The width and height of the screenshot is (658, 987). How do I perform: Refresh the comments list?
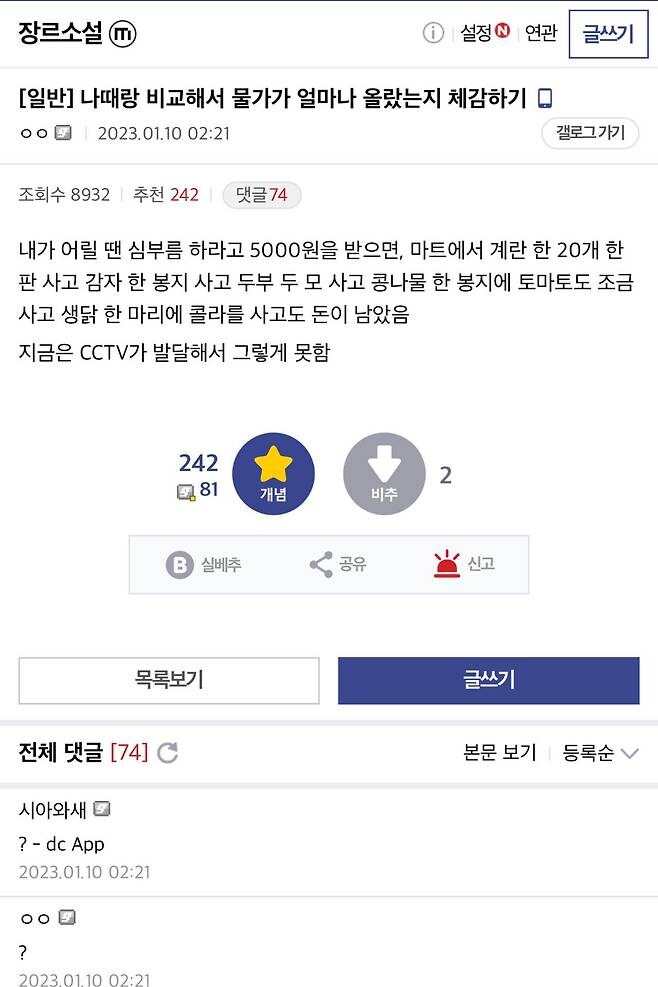(x=168, y=752)
